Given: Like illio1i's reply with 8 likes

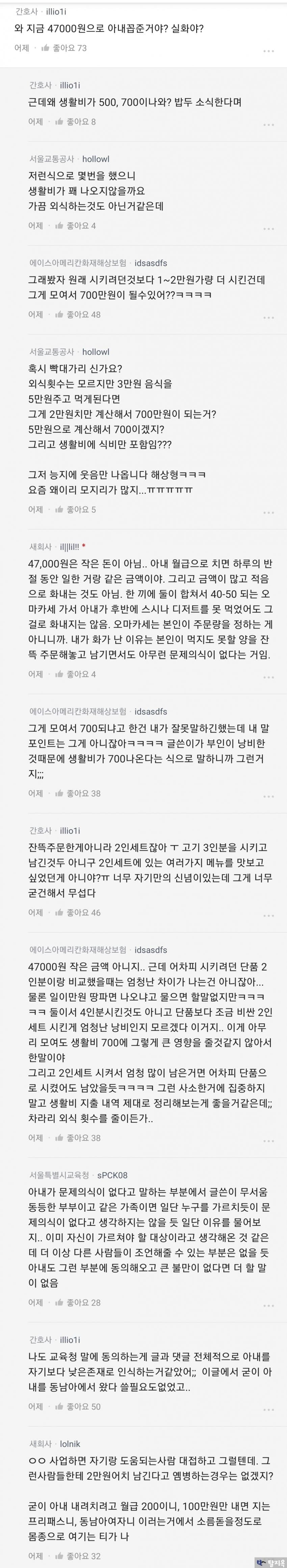Looking at the screenshot, I should 59,122.
